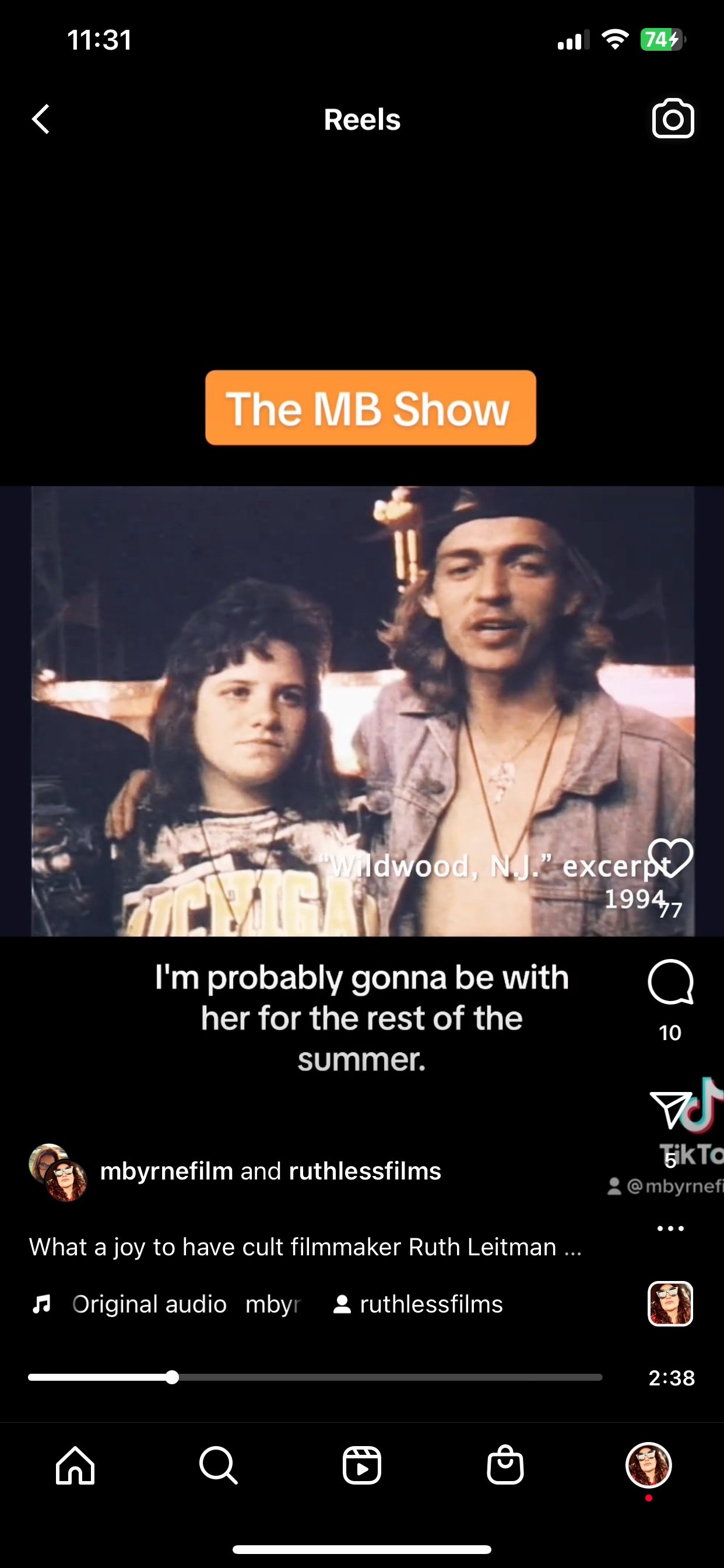Viewport: 724px width, 1568px height.
Task: Switch to the Home tab
Action: [x=75, y=1465]
